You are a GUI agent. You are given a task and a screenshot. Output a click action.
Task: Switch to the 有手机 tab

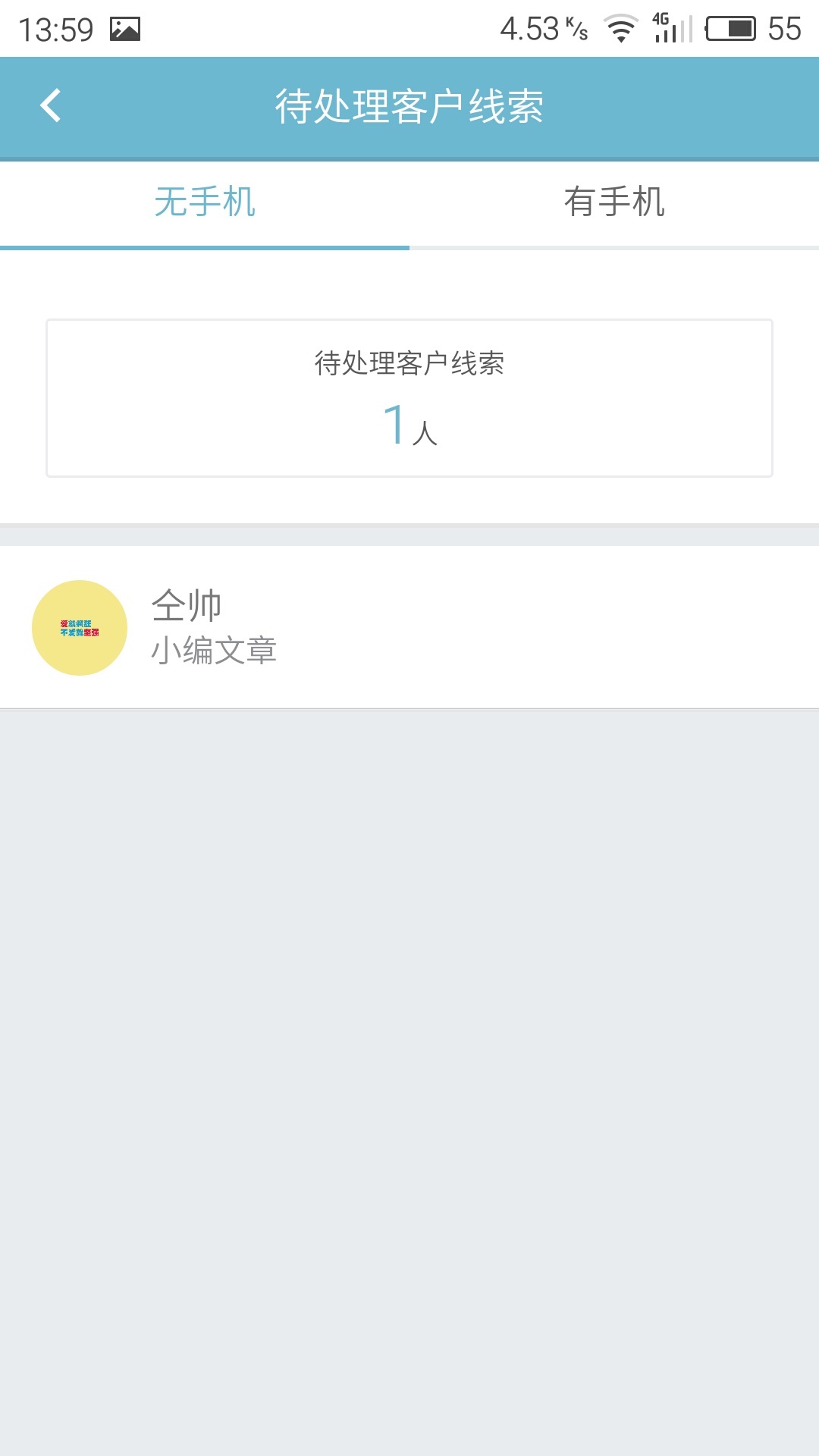[x=614, y=202]
